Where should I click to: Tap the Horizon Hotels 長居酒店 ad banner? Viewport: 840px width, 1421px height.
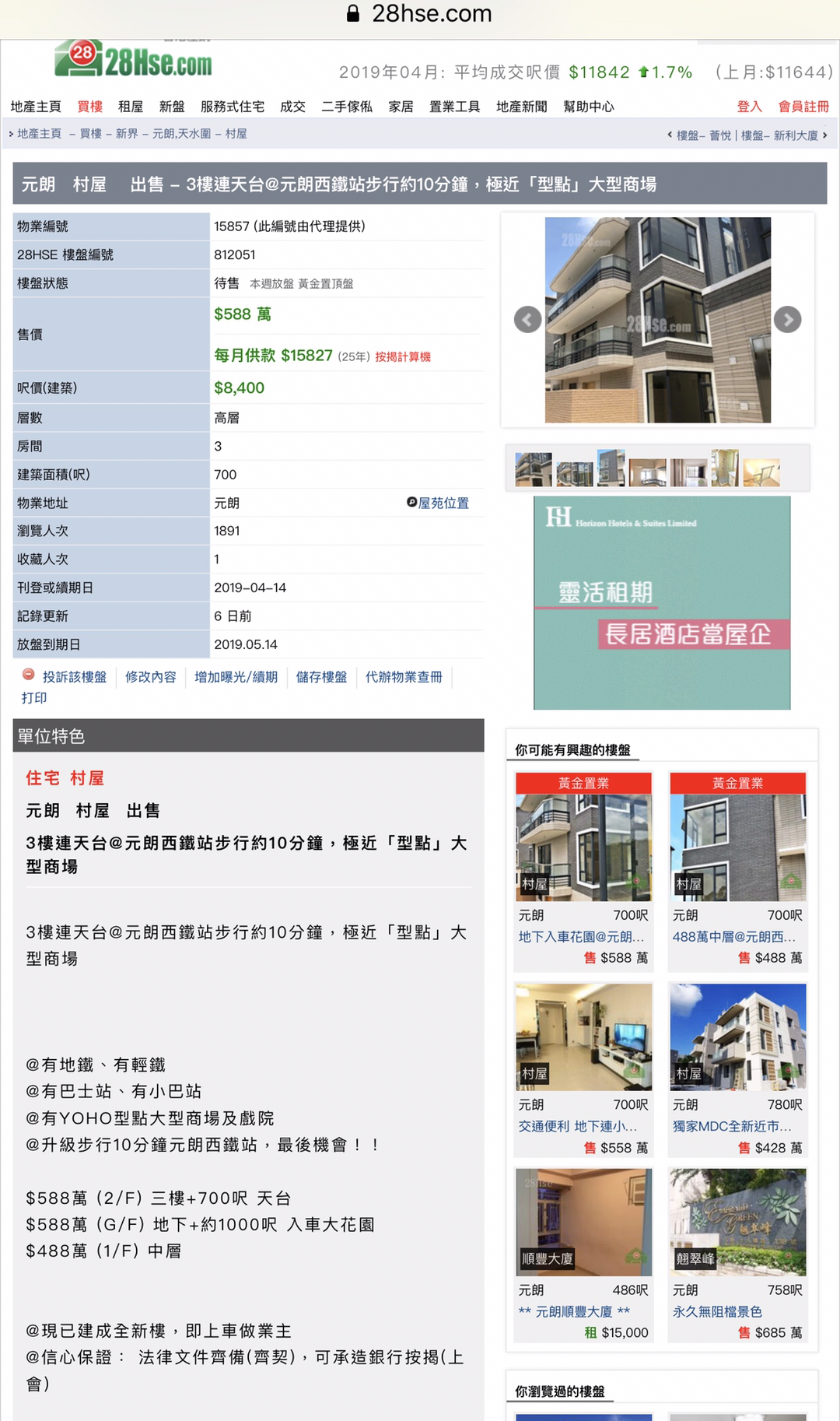point(662,603)
